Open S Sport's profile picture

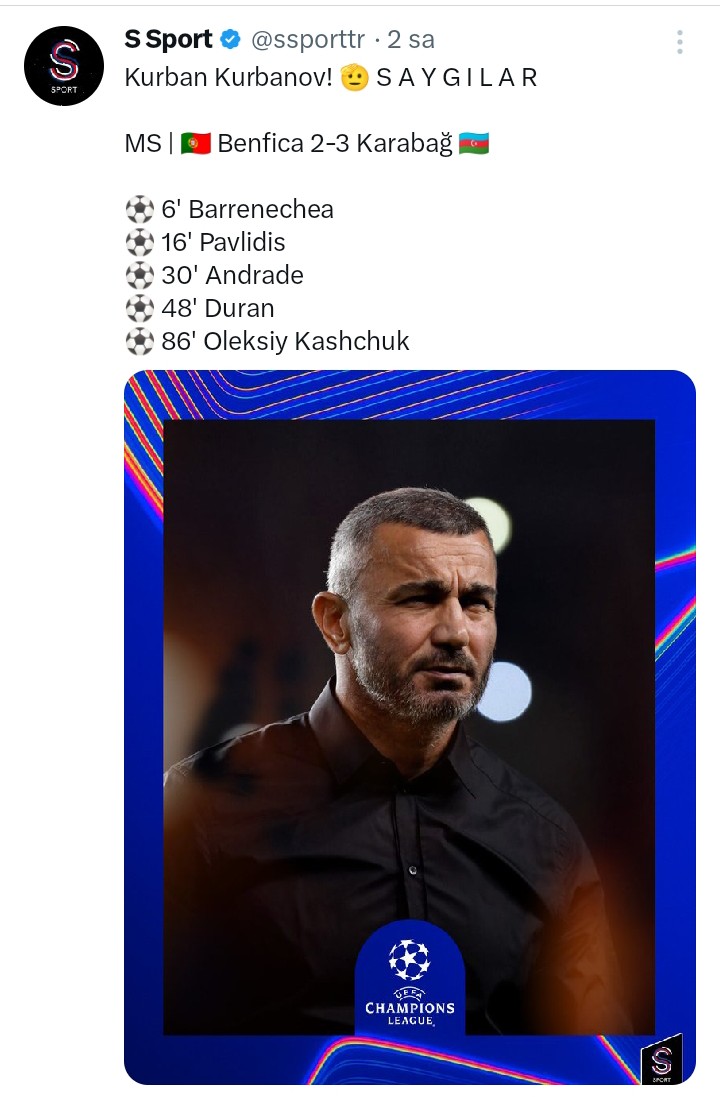[x=64, y=66]
